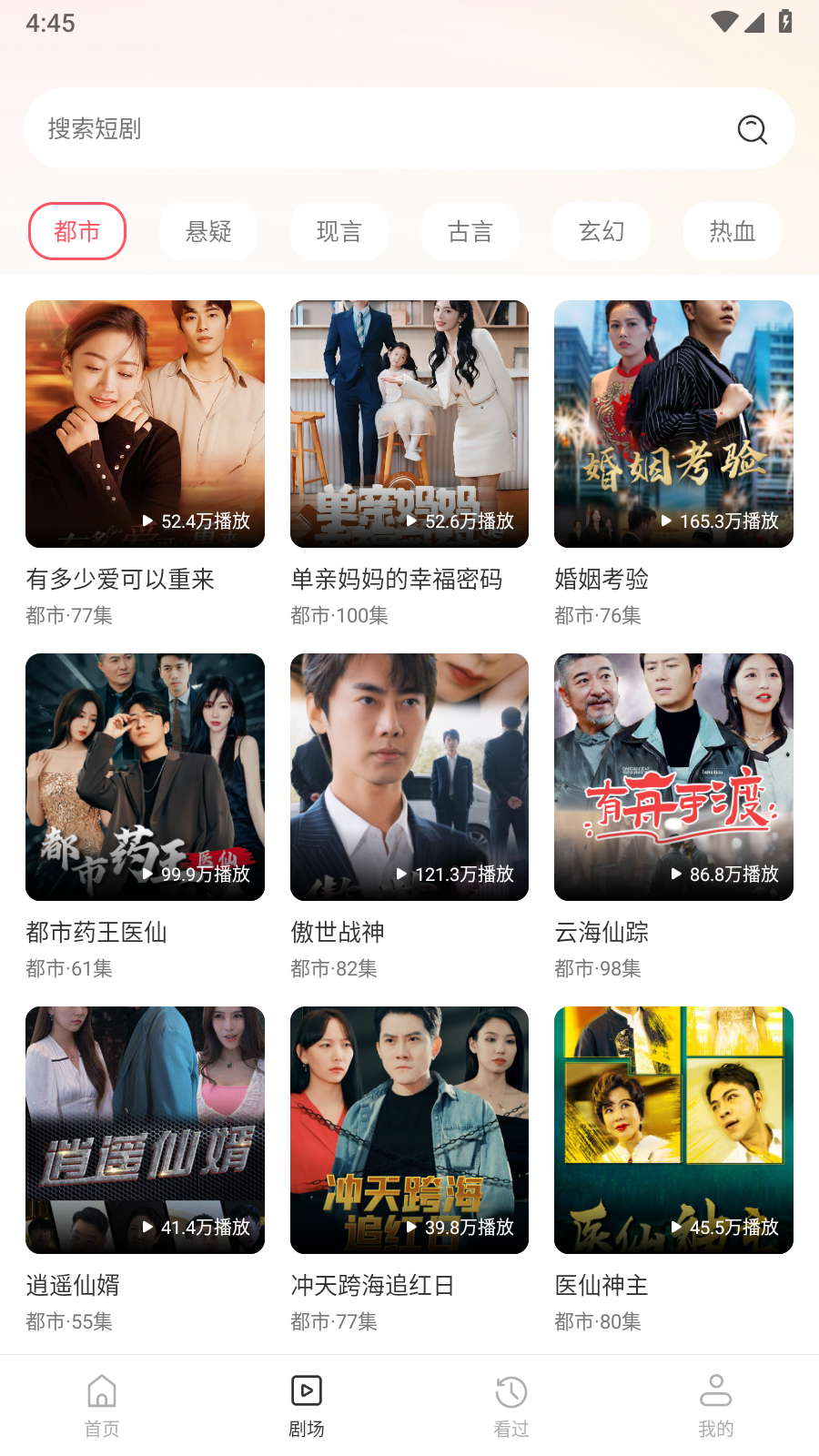The width and height of the screenshot is (819, 1456).
Task: Open 冲天跨海追红日 drama card
Action: pyautogui.click(x=409, y=1130)
